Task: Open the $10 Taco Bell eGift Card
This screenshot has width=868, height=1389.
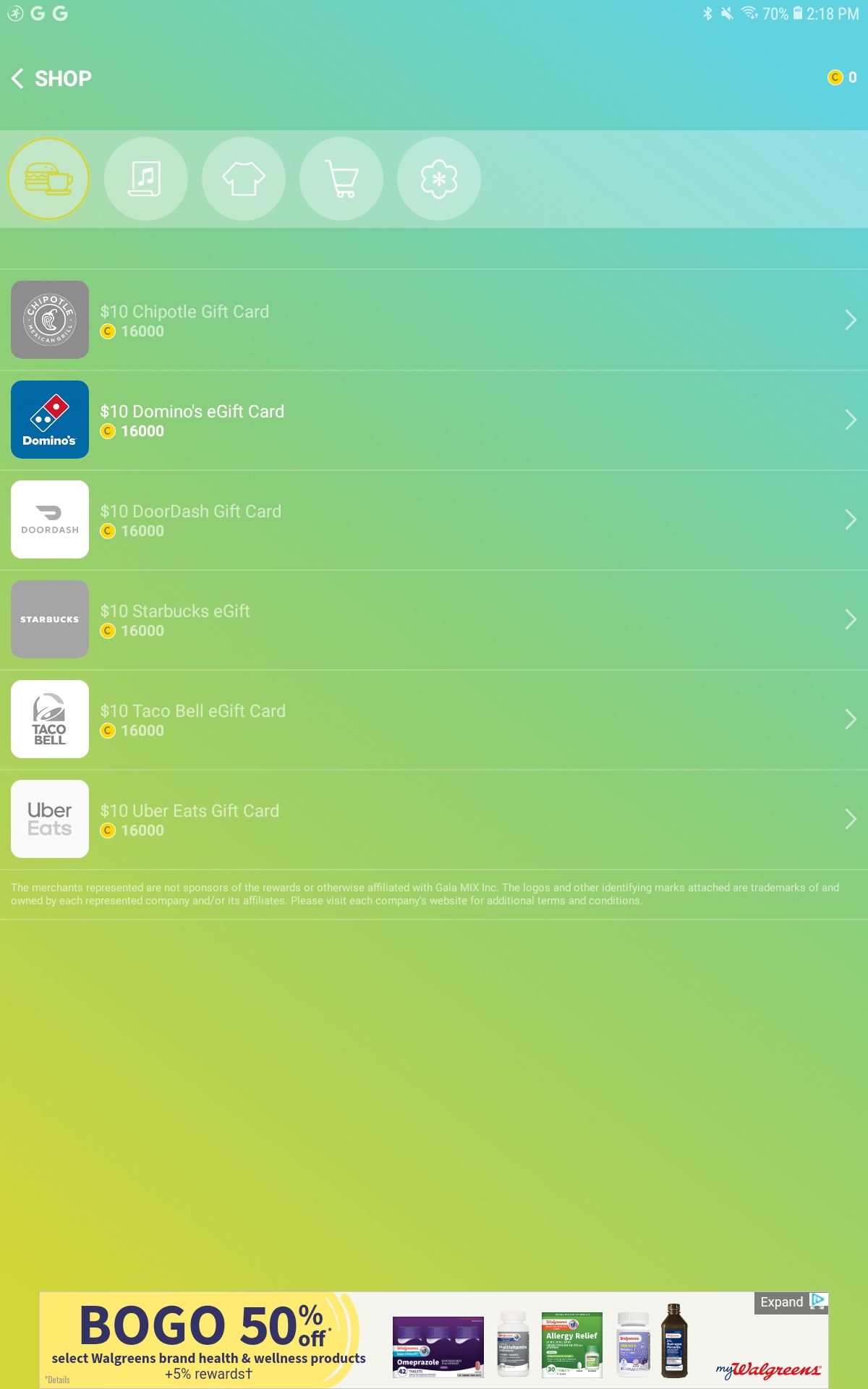Action: point(434,719)
